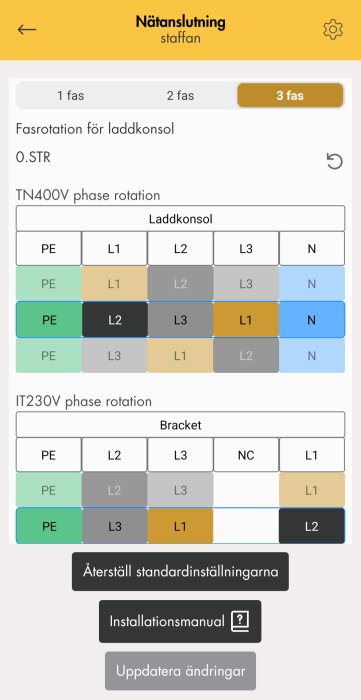
Task: Open the settings gear icon
Action: tap(333, 29)
